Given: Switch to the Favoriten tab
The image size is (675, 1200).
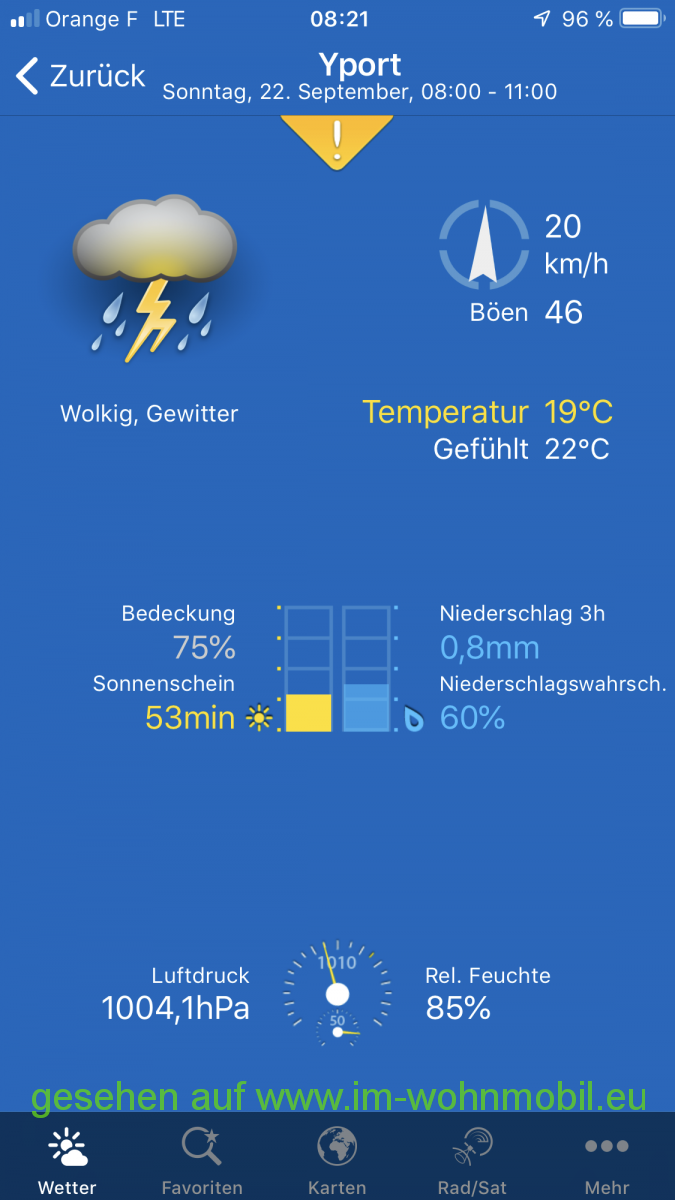Looking at the screenshot, I should pyautogui.click(x=202, y=1160).
